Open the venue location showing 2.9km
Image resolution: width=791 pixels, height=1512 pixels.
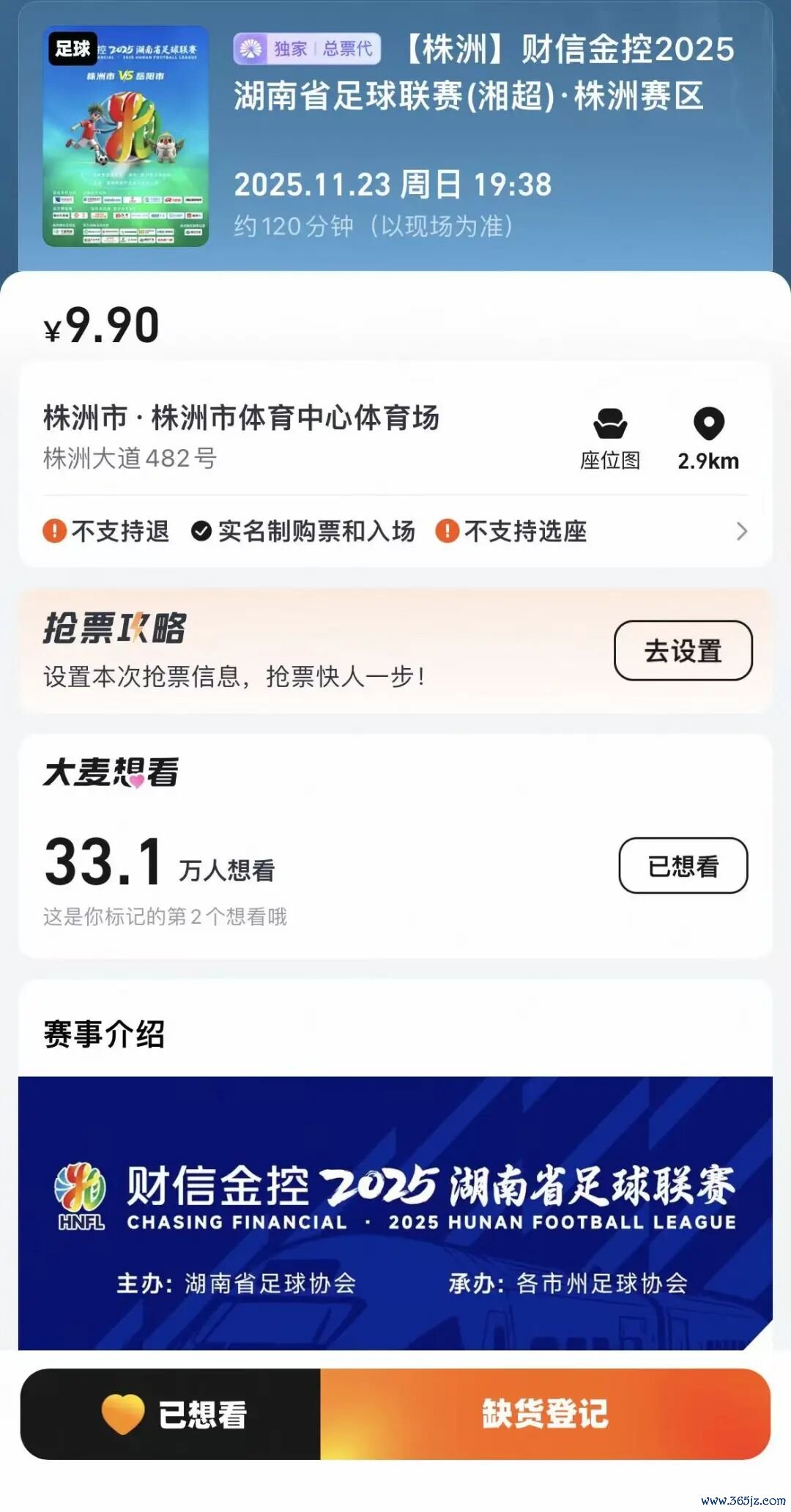click(708, 438)
